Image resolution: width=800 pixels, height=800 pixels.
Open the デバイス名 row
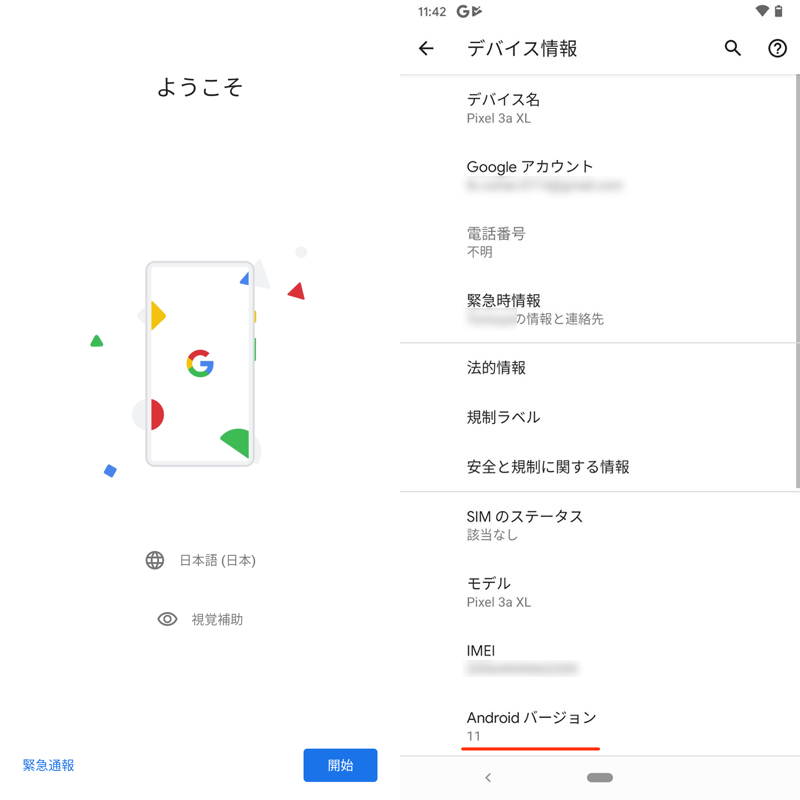(x=600, y=108)
